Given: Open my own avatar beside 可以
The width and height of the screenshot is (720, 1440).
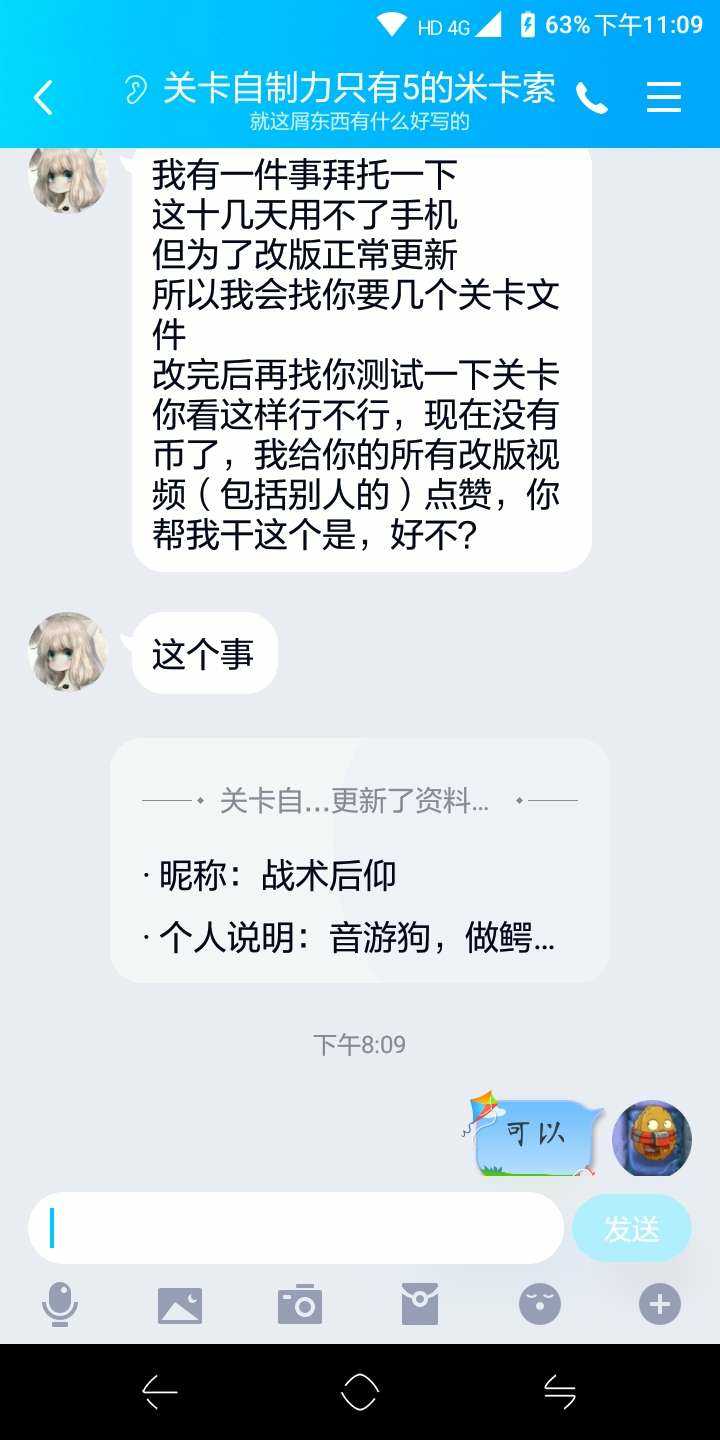Looking at the screenshot, I should pos(652,1138).
